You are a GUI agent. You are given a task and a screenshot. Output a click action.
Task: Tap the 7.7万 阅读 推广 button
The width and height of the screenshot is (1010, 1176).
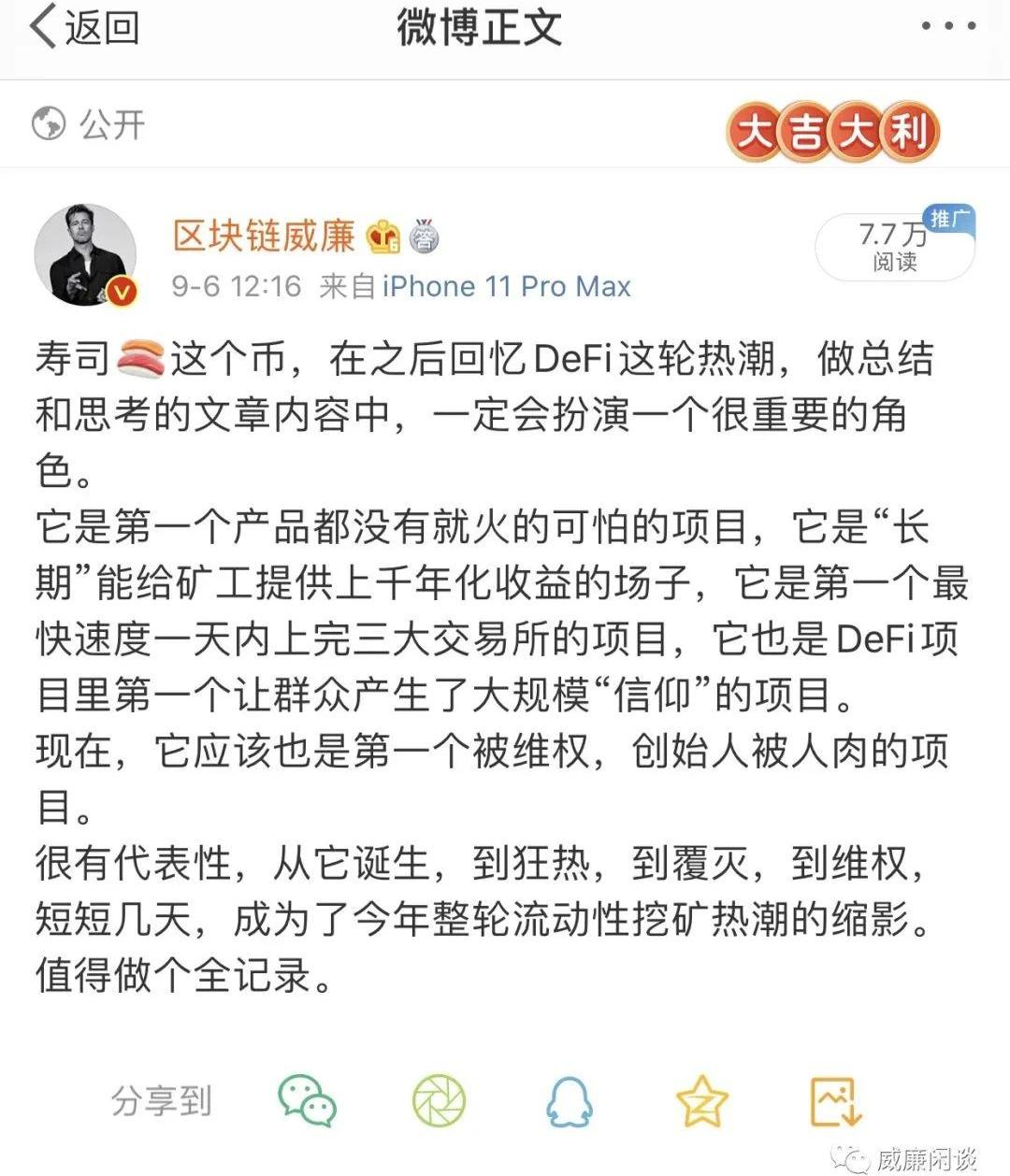pos(894,247)
